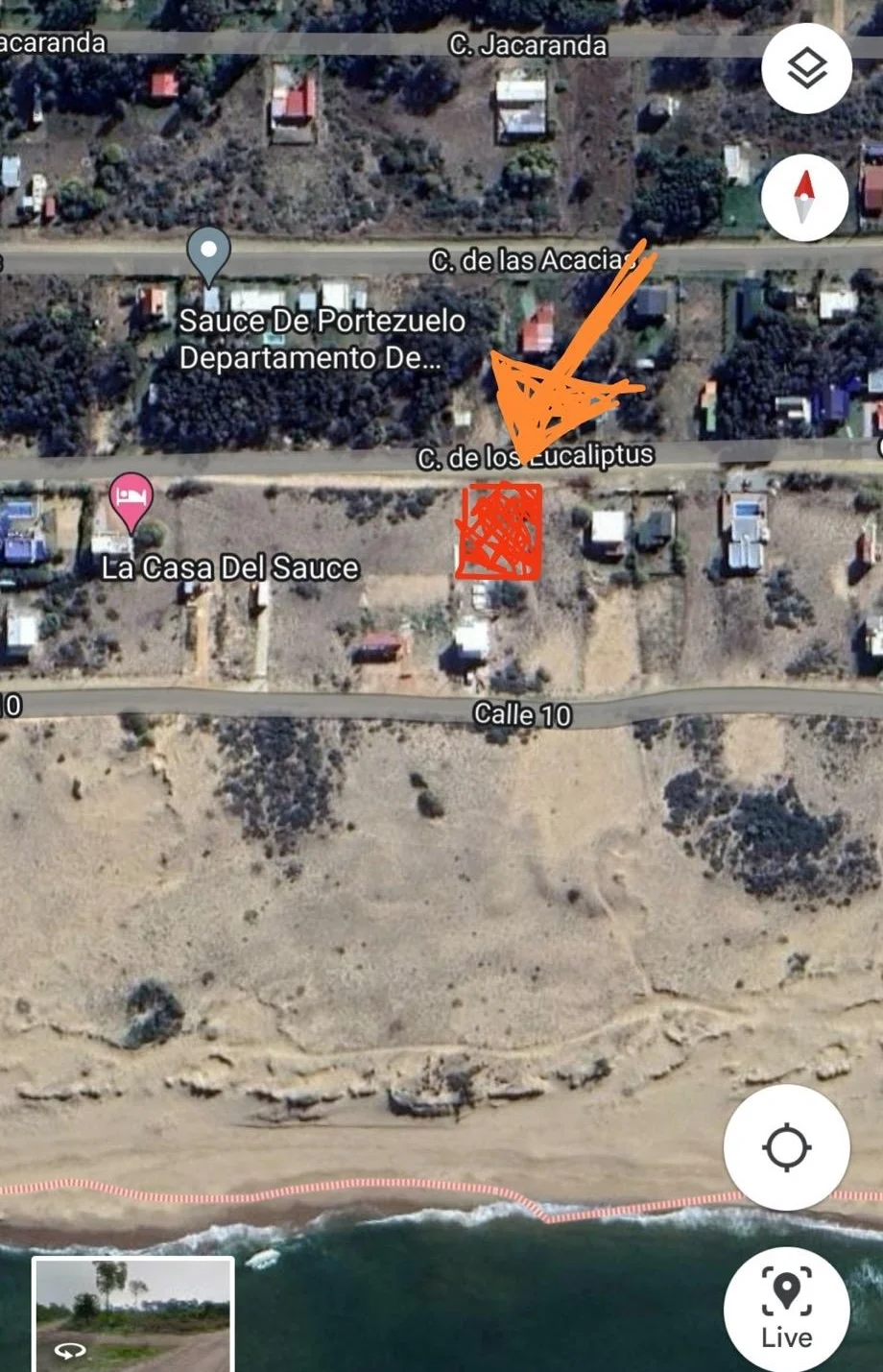Tap the compass to reset north
Image resolution: width=883 pixels, height=1372 pixels.
(x=804, y=197)
